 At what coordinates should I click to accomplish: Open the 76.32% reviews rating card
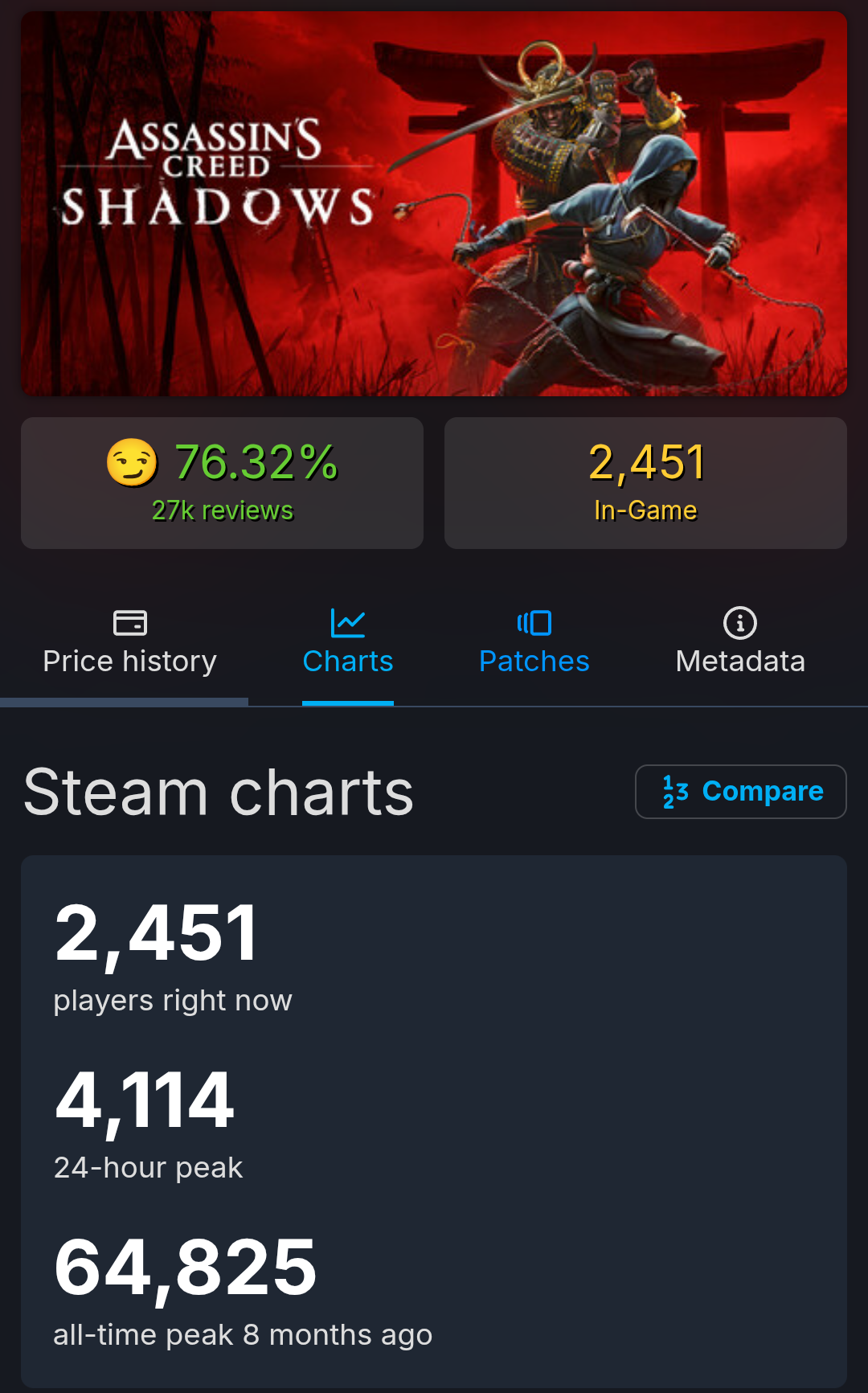pos(222,483)
